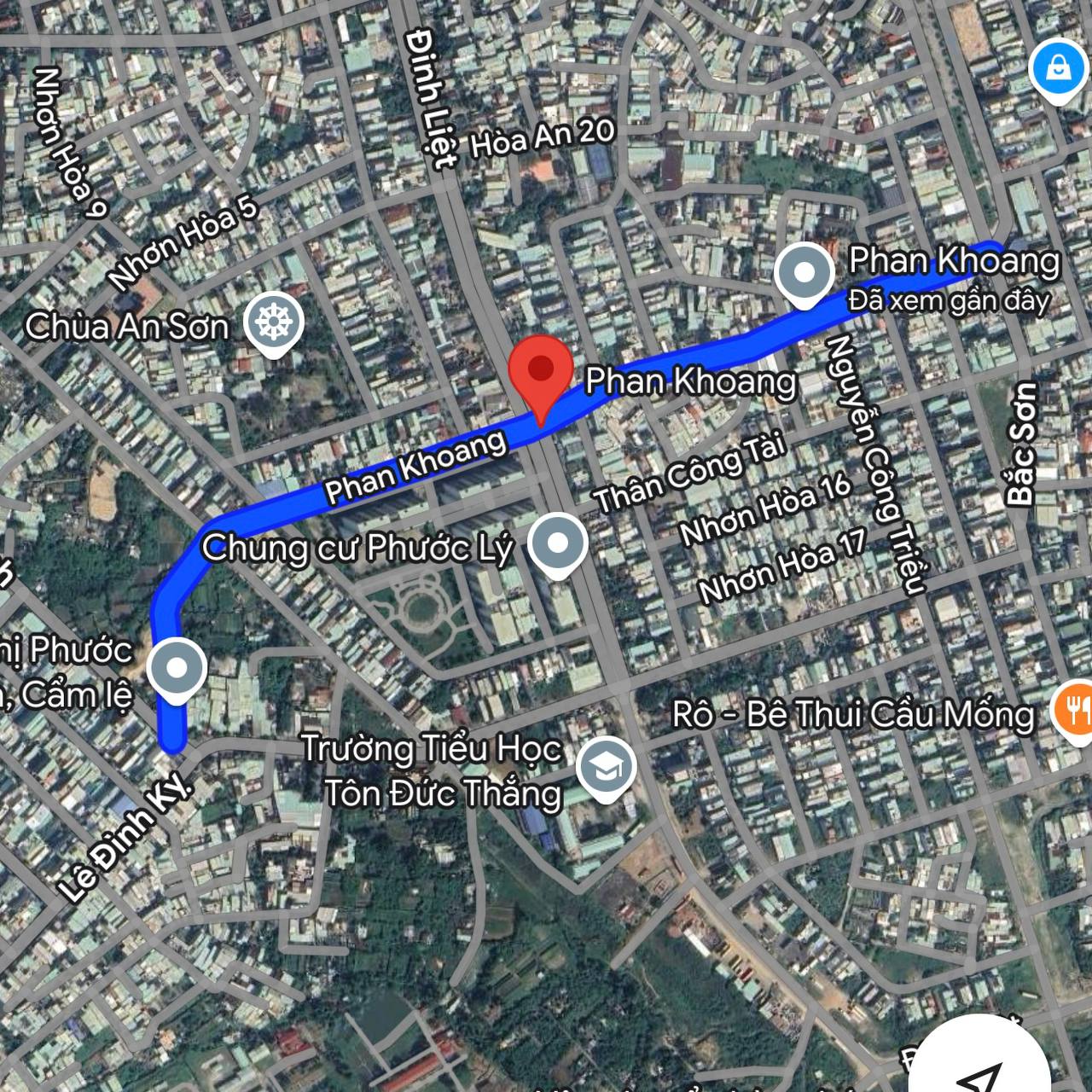Tap the recently viewed Phan Khoang pin
1092x1092 pixels.
tap(804, 273)
